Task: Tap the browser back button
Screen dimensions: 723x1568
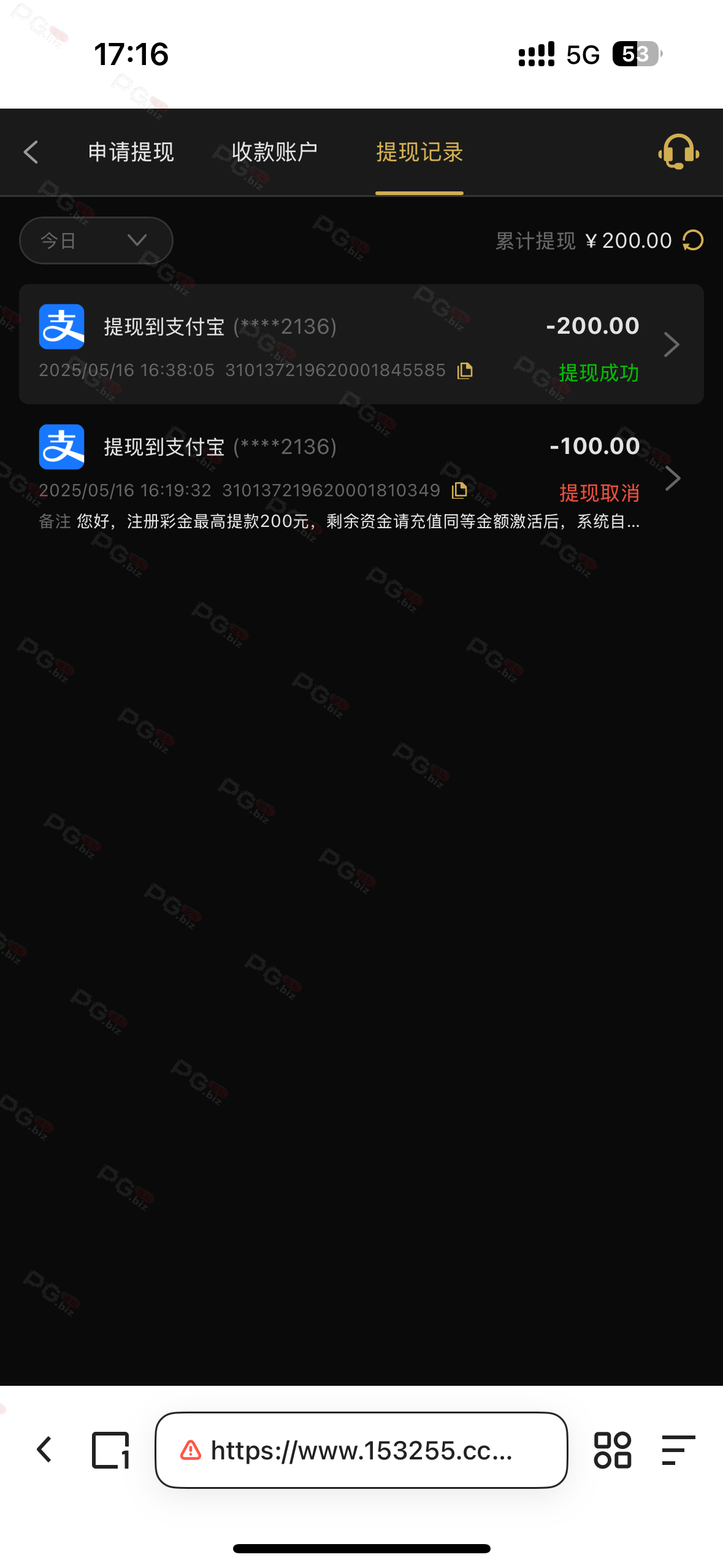Action: pos(44,1450)
